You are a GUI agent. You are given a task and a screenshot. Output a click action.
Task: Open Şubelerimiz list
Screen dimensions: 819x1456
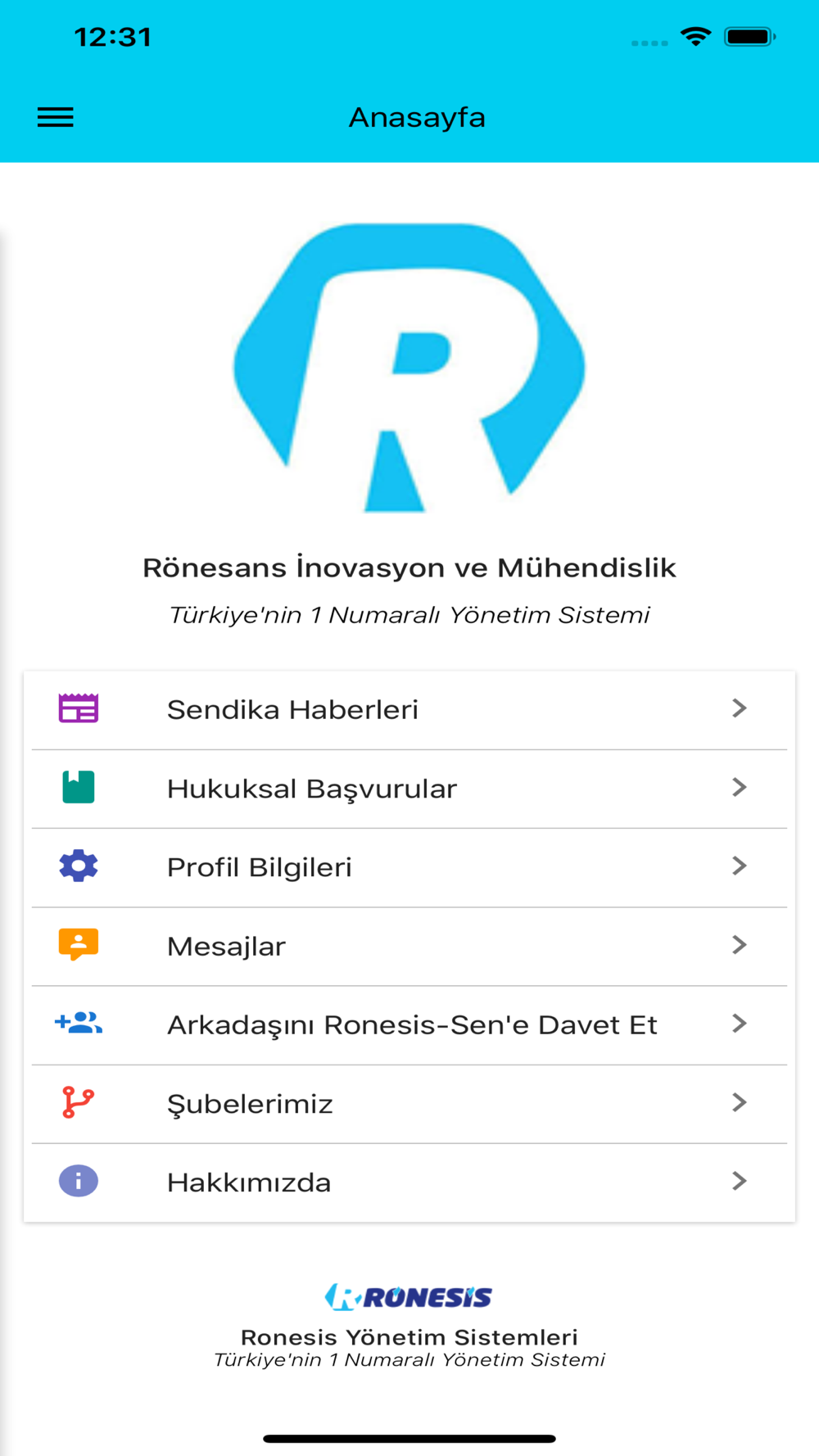click(409, 1104)
